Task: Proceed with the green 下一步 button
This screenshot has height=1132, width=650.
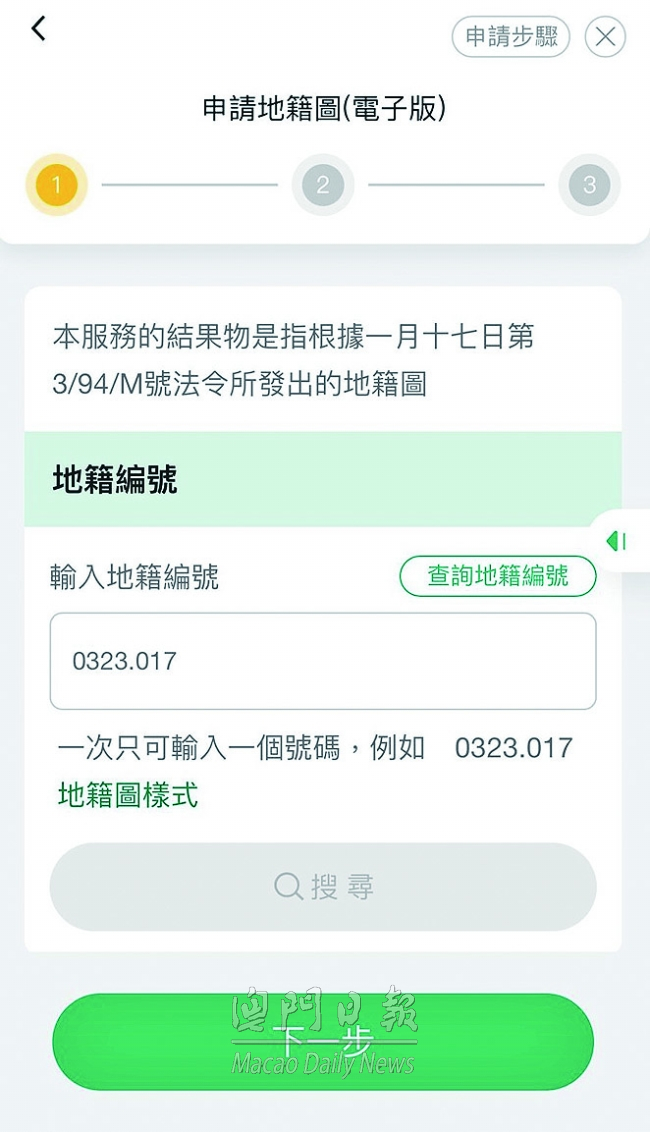Action: tap(323, 1042)
